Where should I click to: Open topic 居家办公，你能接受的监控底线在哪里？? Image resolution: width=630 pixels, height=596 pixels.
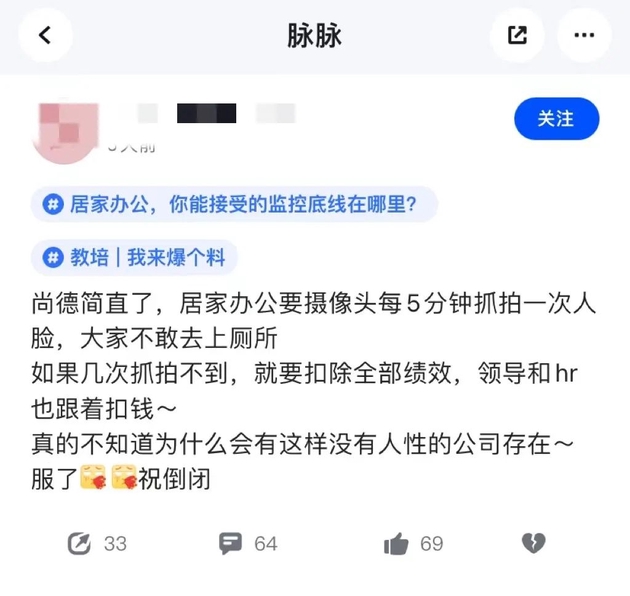(234, 205)
